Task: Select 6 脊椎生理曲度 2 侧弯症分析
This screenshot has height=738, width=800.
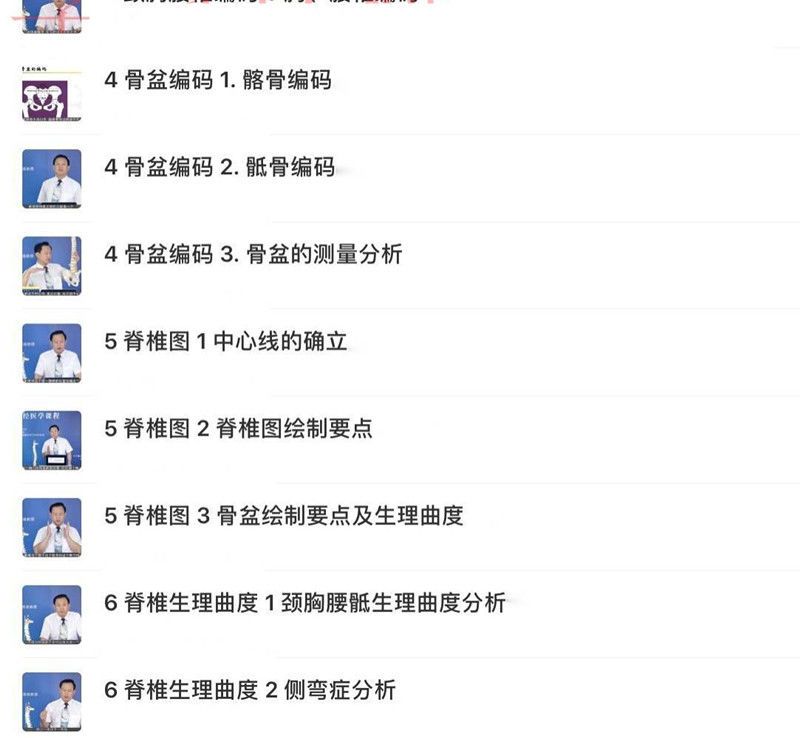Action: 250,690
